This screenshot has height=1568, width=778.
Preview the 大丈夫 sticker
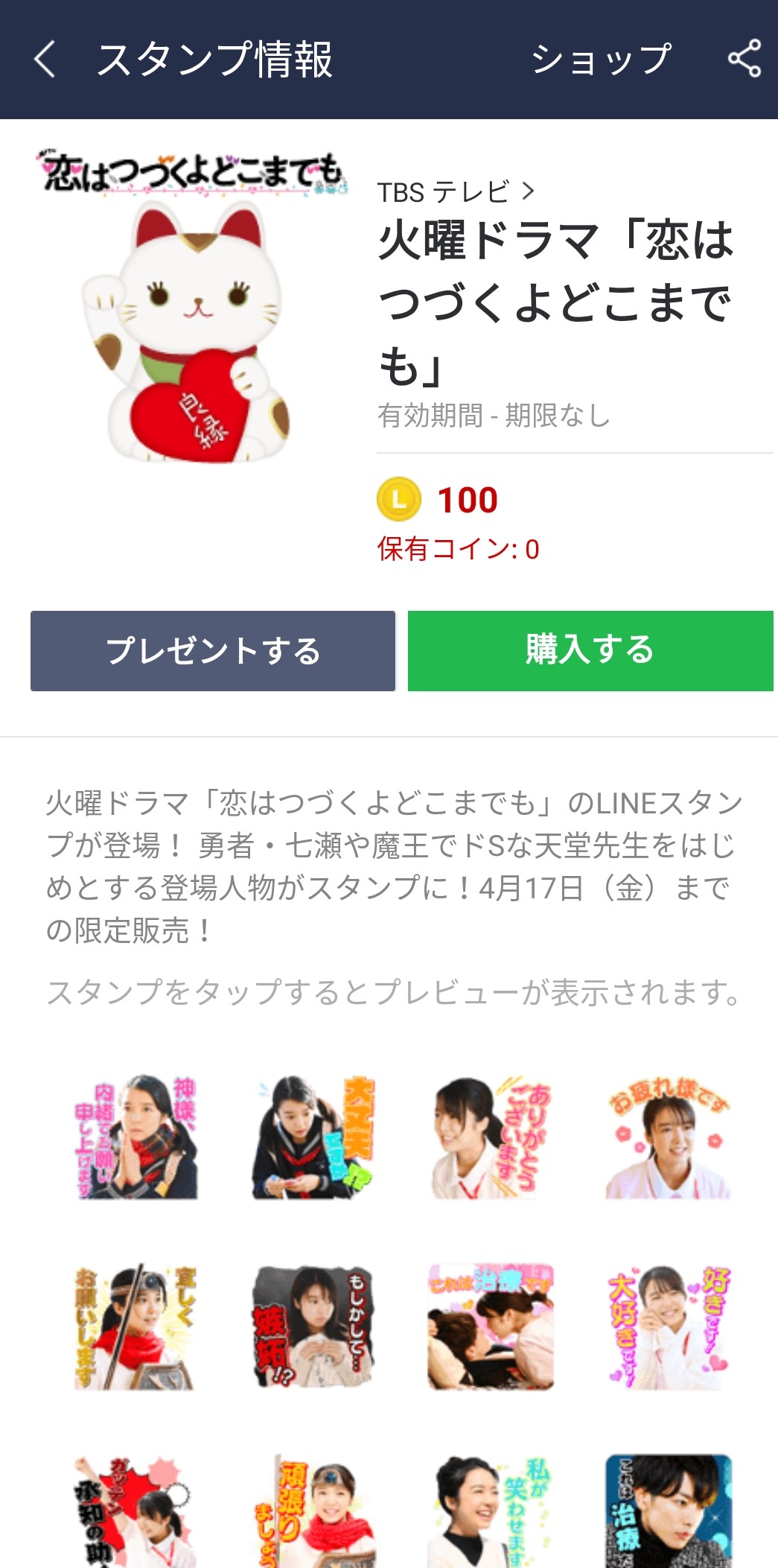313,1137
